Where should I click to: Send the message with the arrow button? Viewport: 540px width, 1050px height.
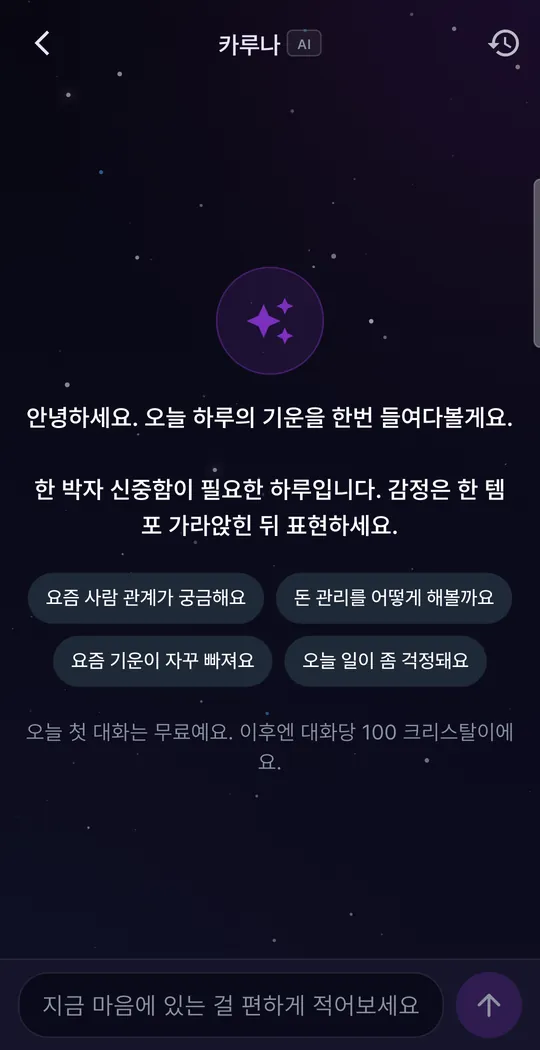(x=488, y=1004)
